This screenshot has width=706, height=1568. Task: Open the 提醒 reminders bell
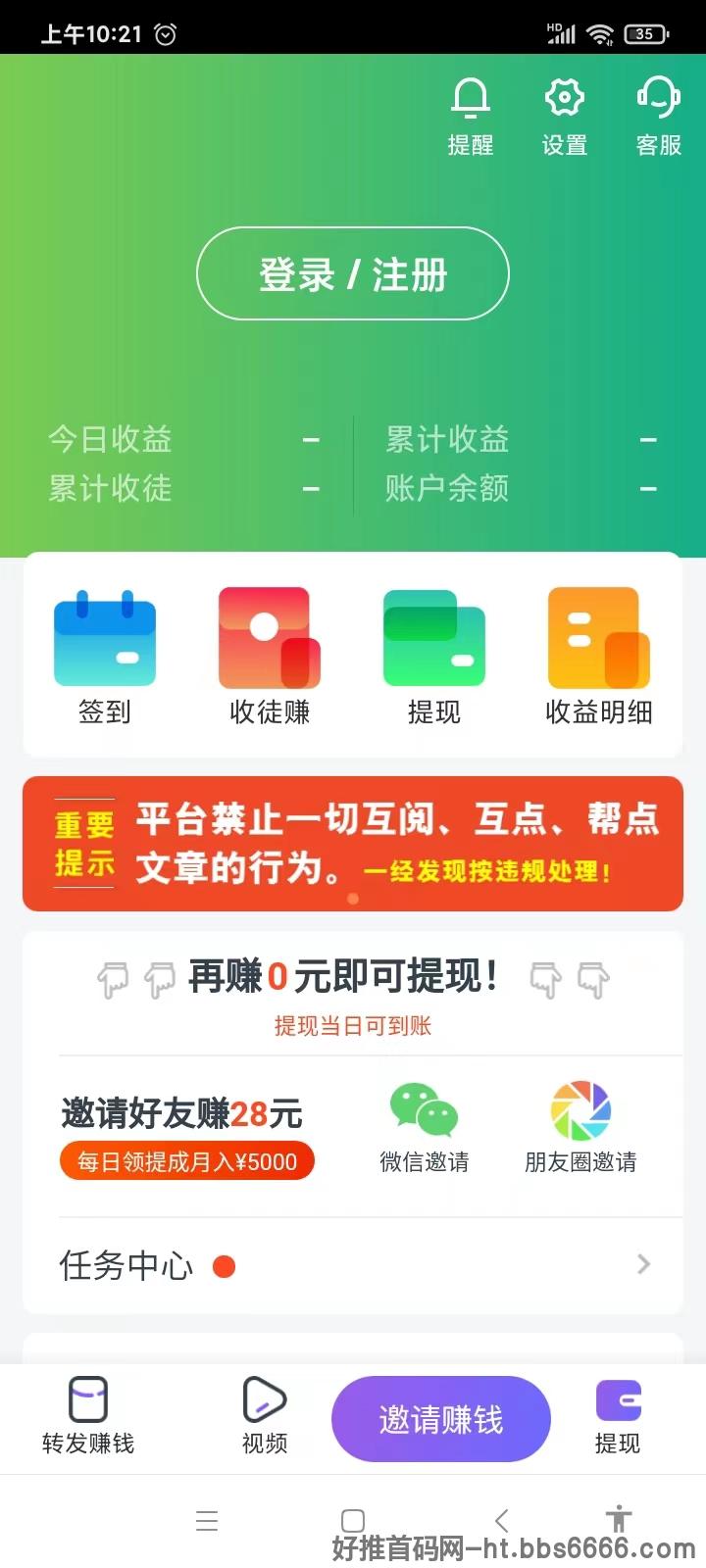[x=471, y=117]
